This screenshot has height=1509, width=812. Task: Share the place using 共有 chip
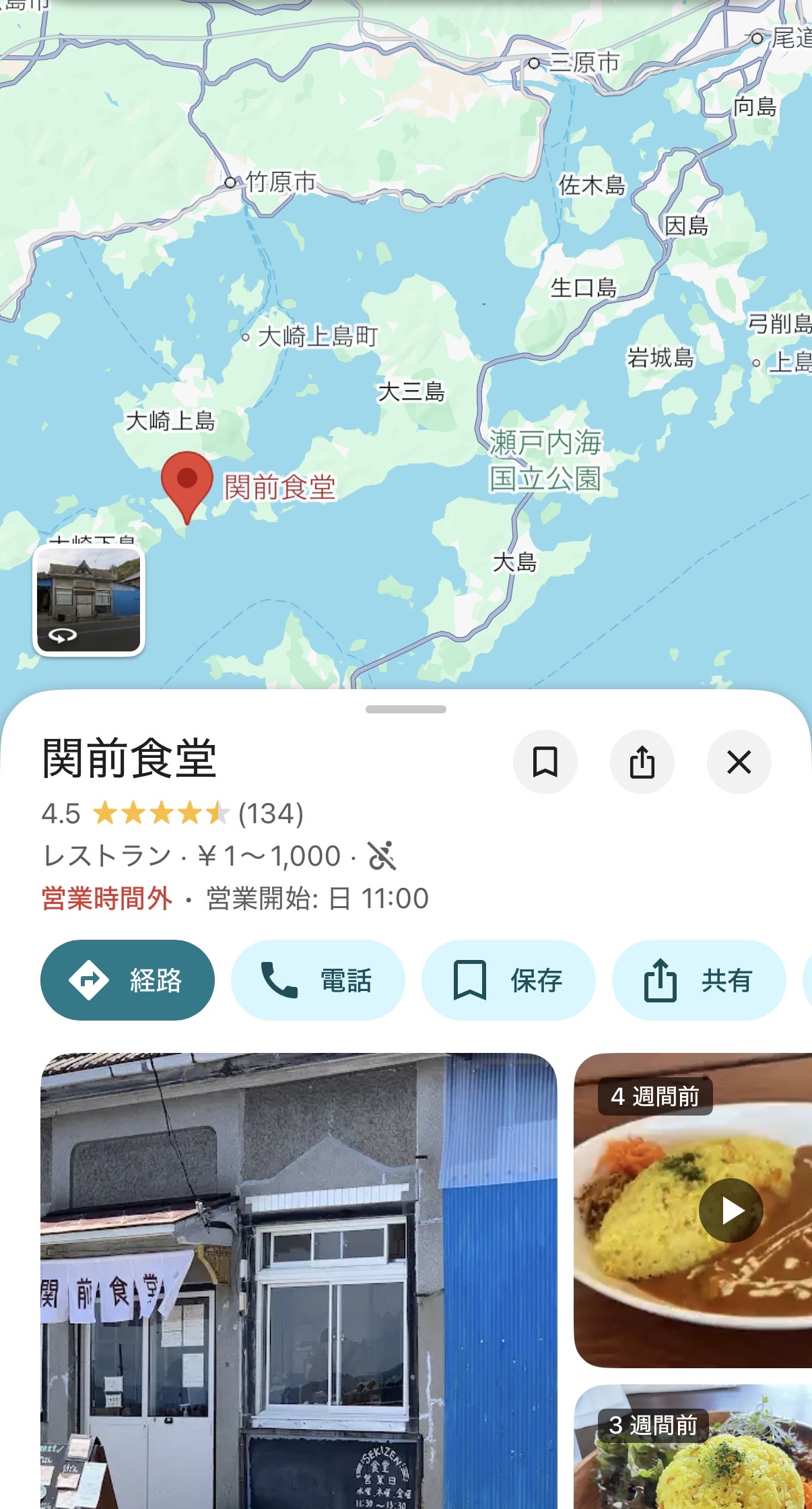pos(698,980)
